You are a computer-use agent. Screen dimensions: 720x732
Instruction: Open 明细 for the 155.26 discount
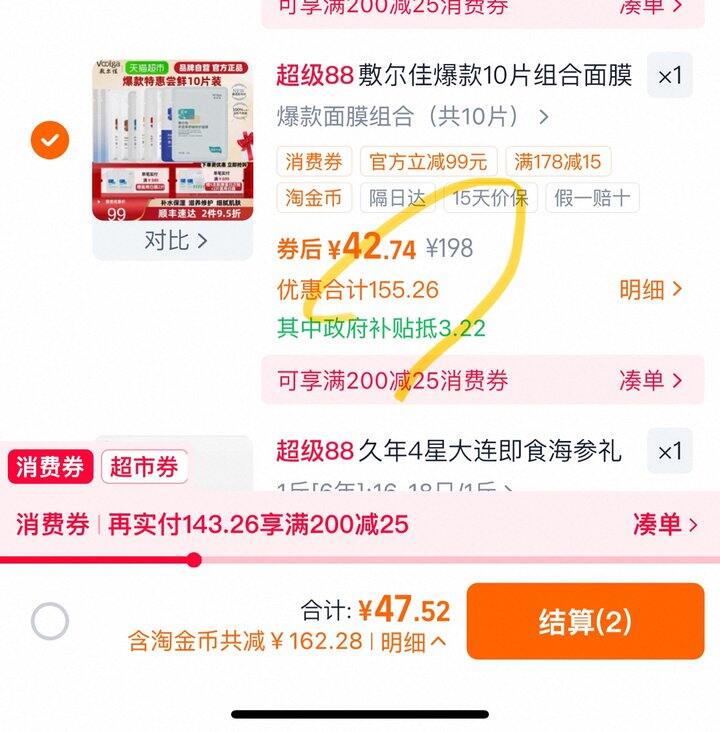650,290
